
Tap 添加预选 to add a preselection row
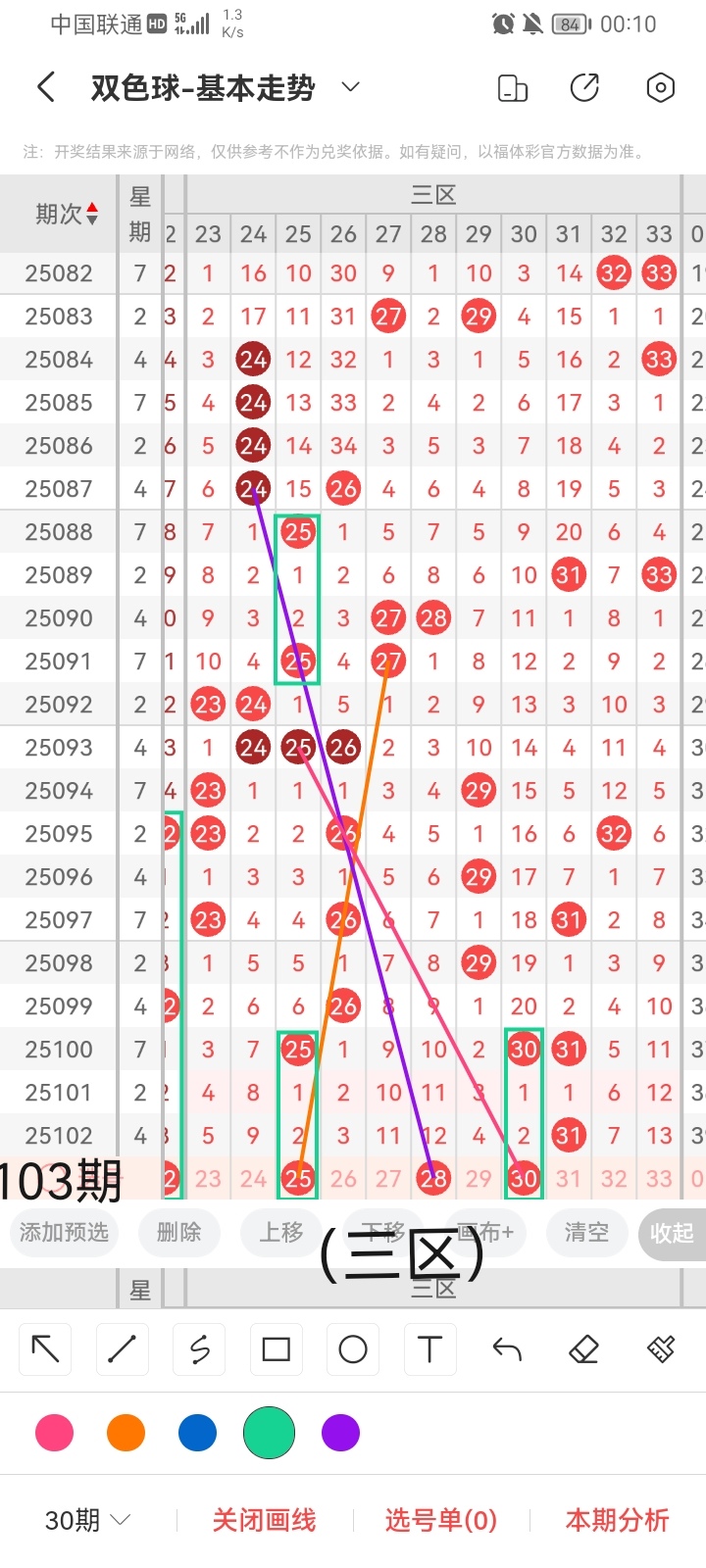click(x=64, y=1232)
